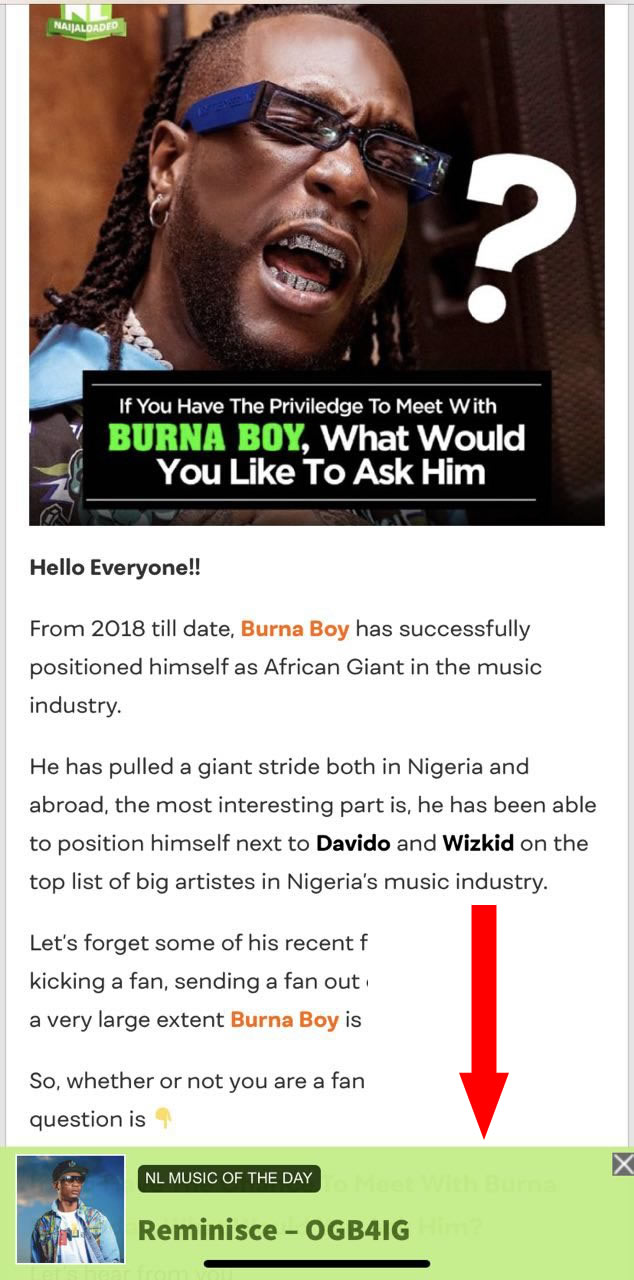Dismiss the NL Music of the Day banner
This screenshot has width=634, height=1280.
(x=622, y=1163)
